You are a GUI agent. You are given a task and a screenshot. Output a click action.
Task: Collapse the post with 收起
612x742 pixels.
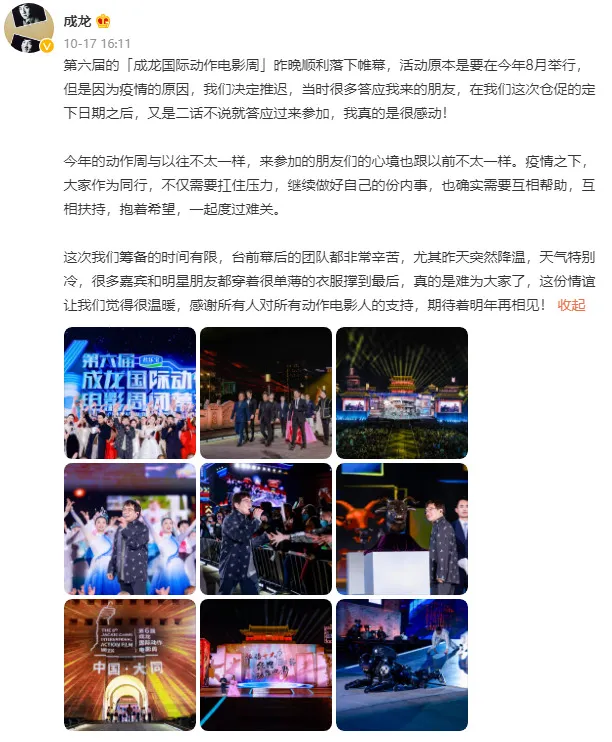click(x=571, y=305)
